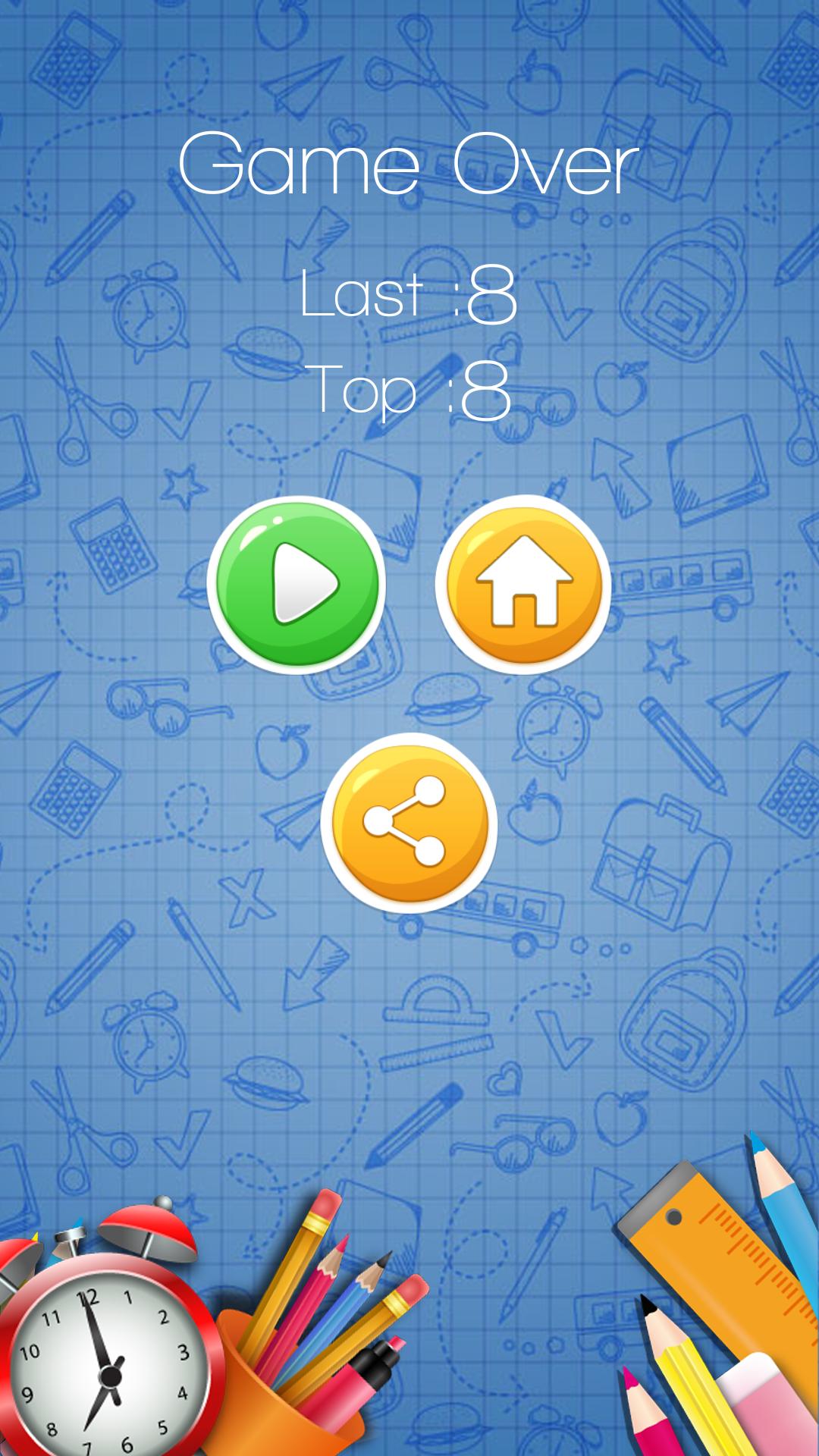Screen dimensions: 819x1456
Task: Tap the green play button to replay
Action: coord(297,585)
